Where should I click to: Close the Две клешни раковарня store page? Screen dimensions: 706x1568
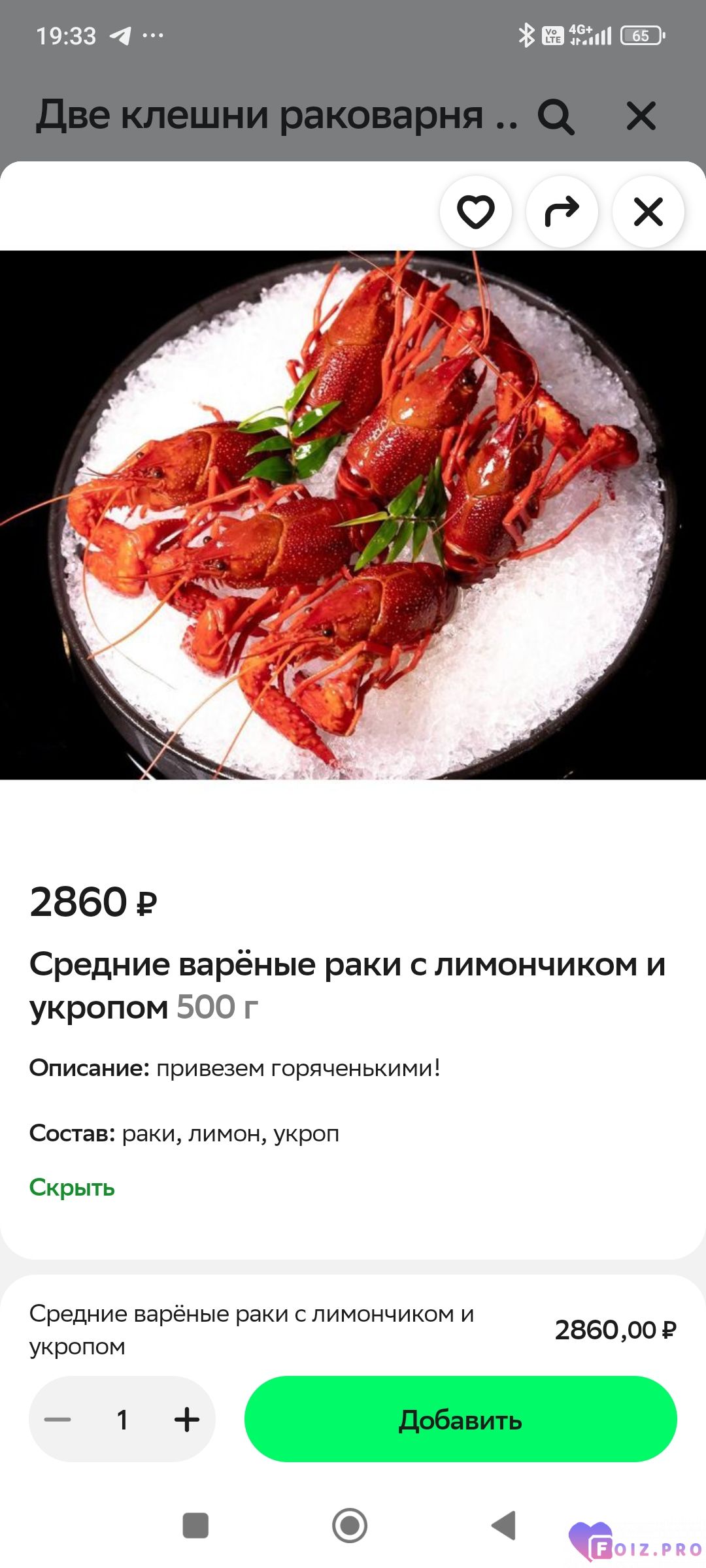coord(641,116)
